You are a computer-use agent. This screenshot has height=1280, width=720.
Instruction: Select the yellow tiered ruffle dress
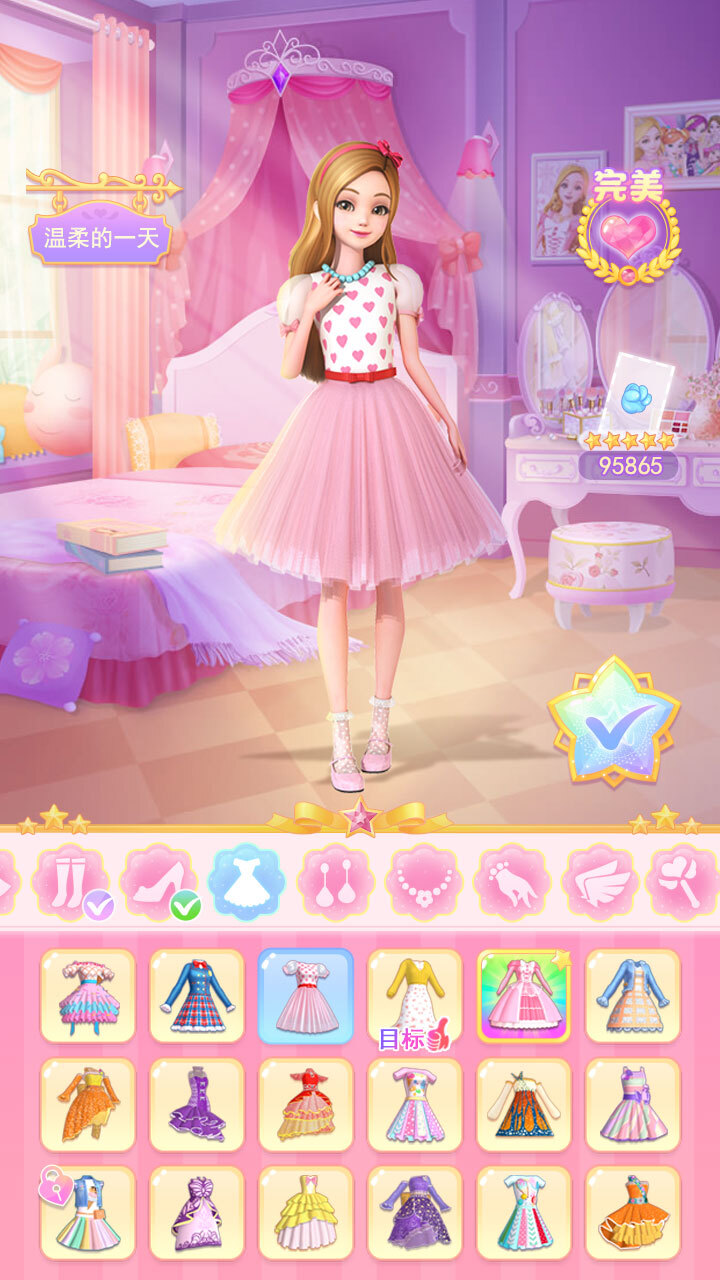[306, 1213]
